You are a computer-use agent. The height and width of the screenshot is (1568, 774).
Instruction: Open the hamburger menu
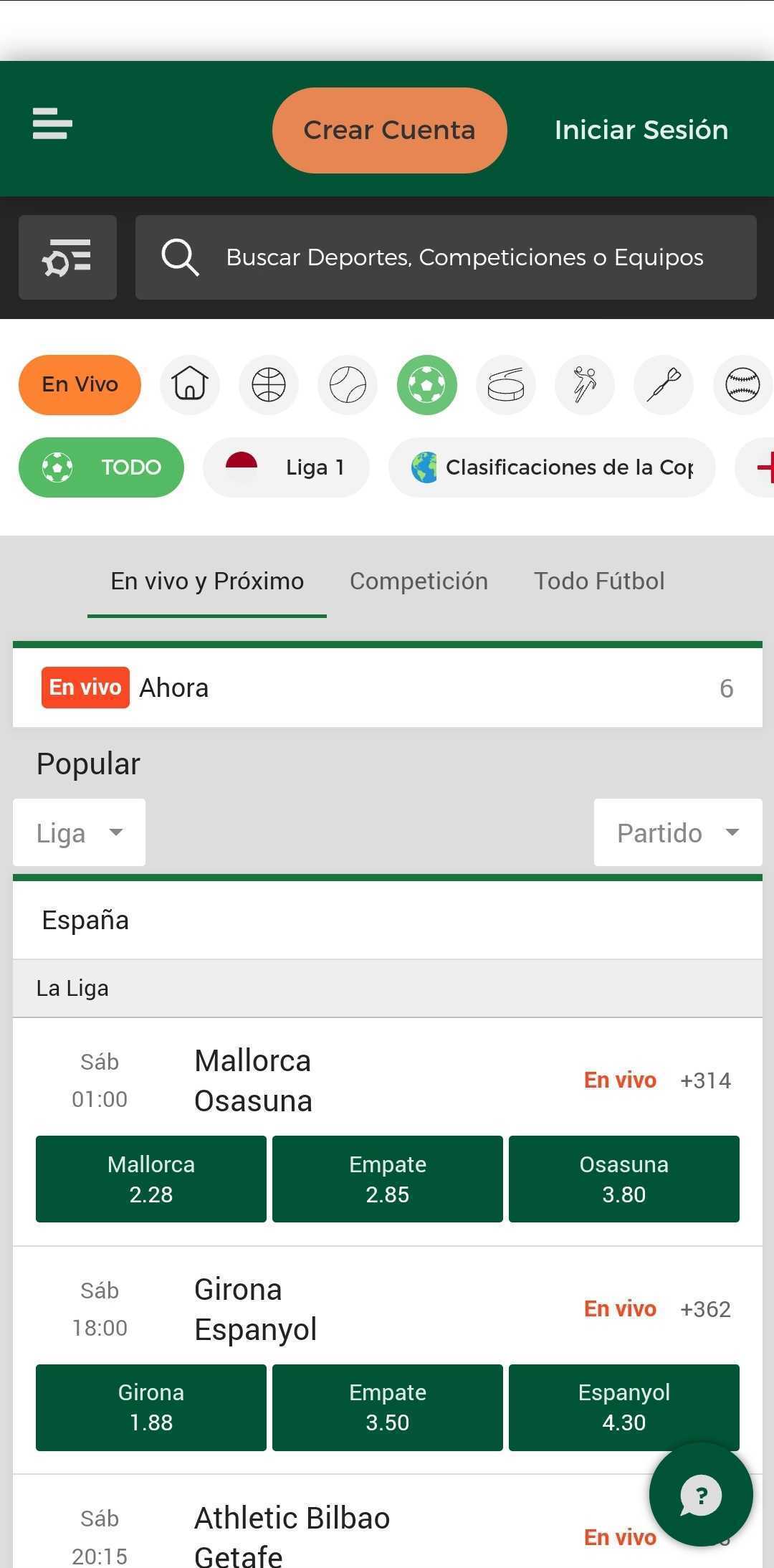tap(52, 124)
